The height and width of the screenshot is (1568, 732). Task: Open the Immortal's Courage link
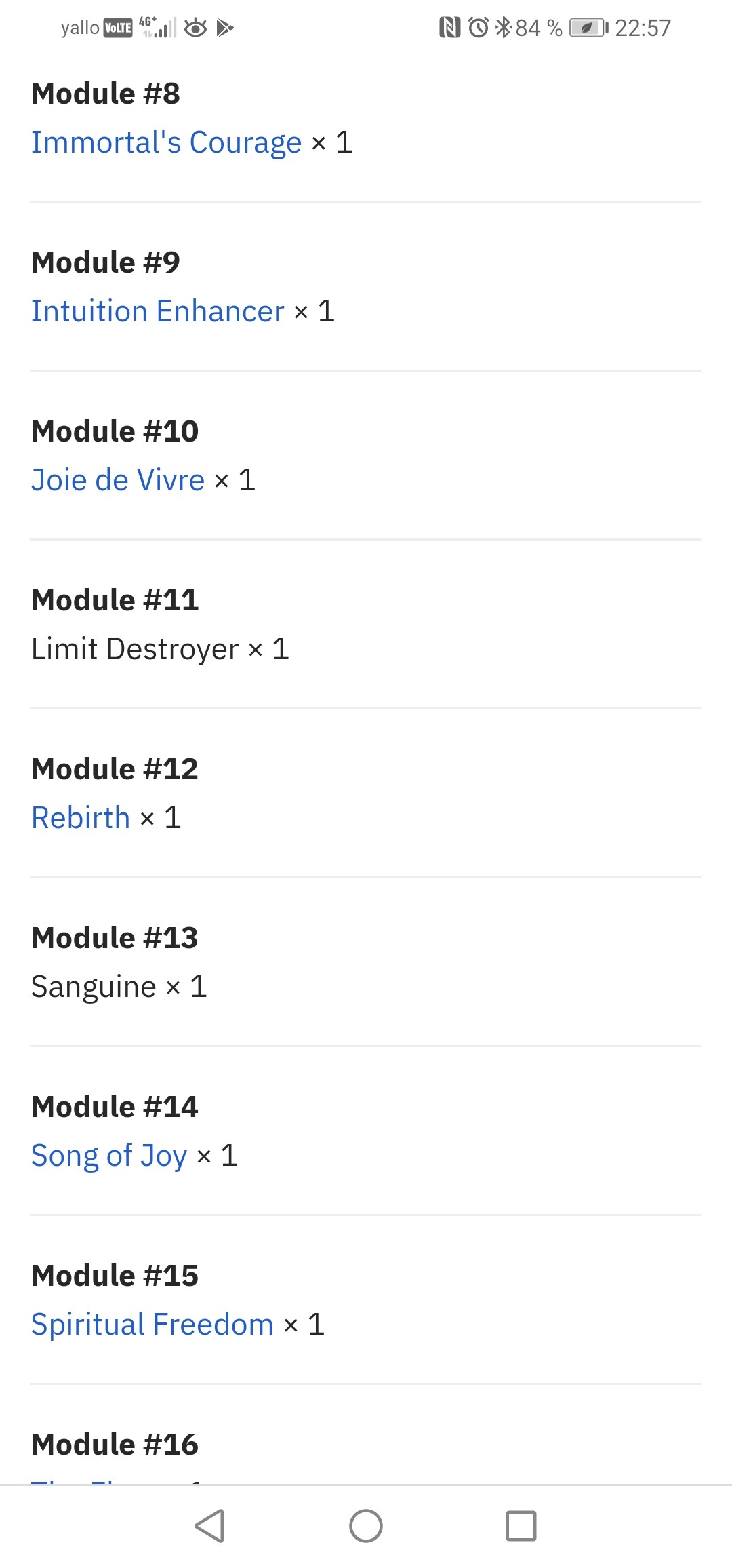click(x=166, y=142)
